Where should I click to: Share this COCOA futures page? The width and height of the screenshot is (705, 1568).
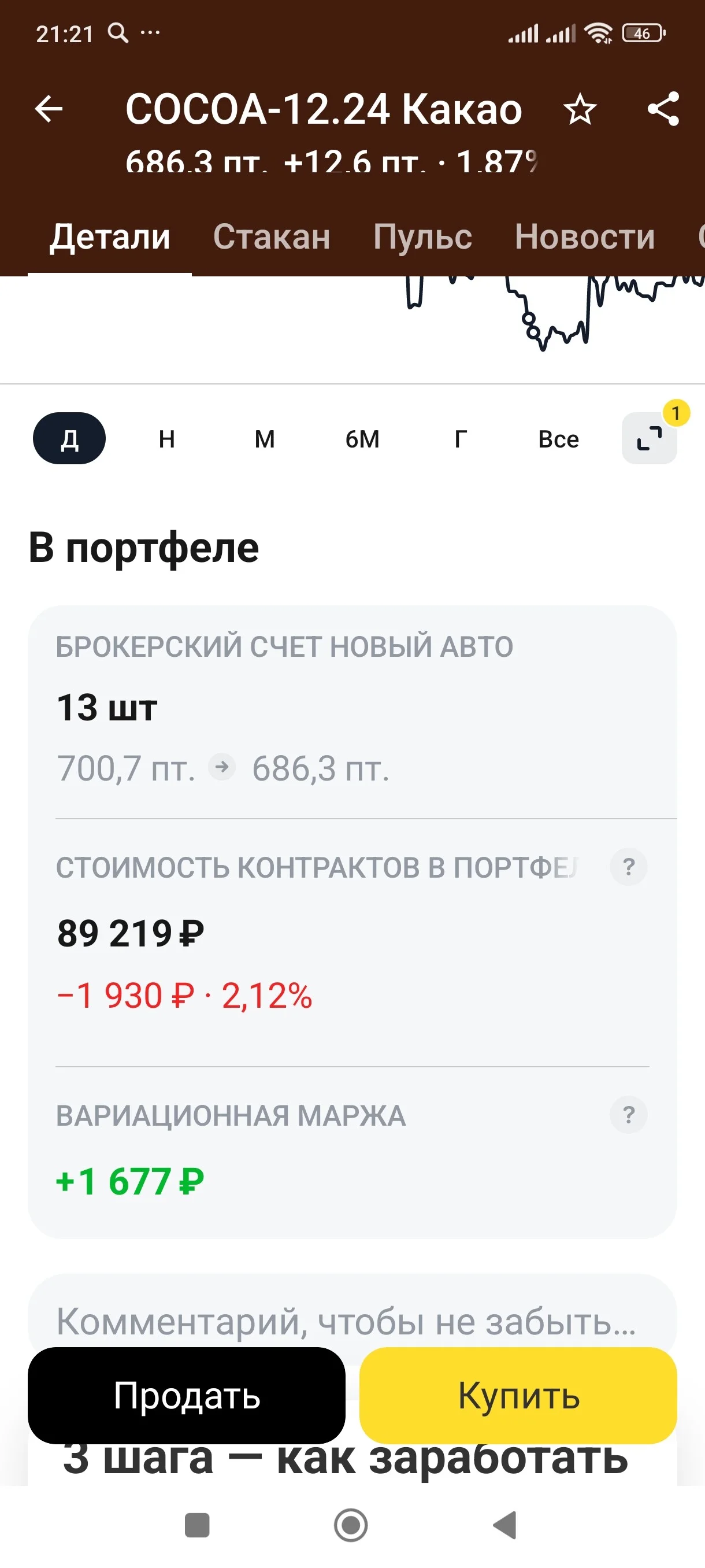click(x=663, y=109)
